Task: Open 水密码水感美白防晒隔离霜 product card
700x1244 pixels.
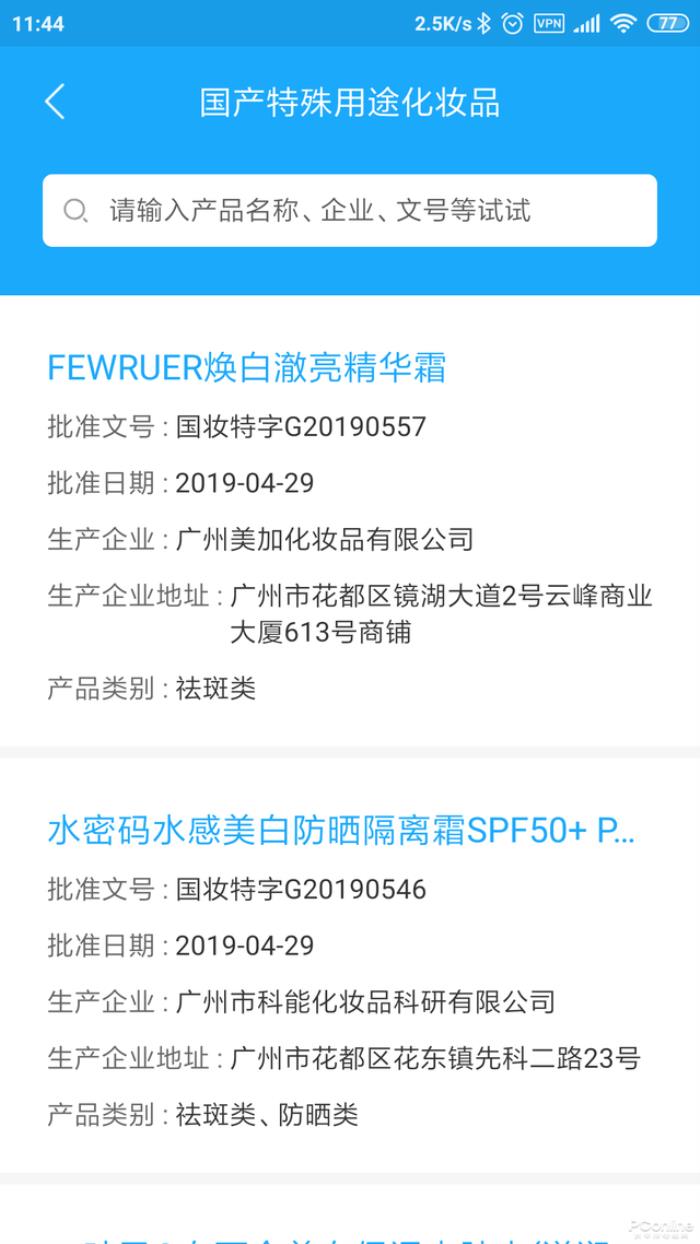Action: (341, 830)
